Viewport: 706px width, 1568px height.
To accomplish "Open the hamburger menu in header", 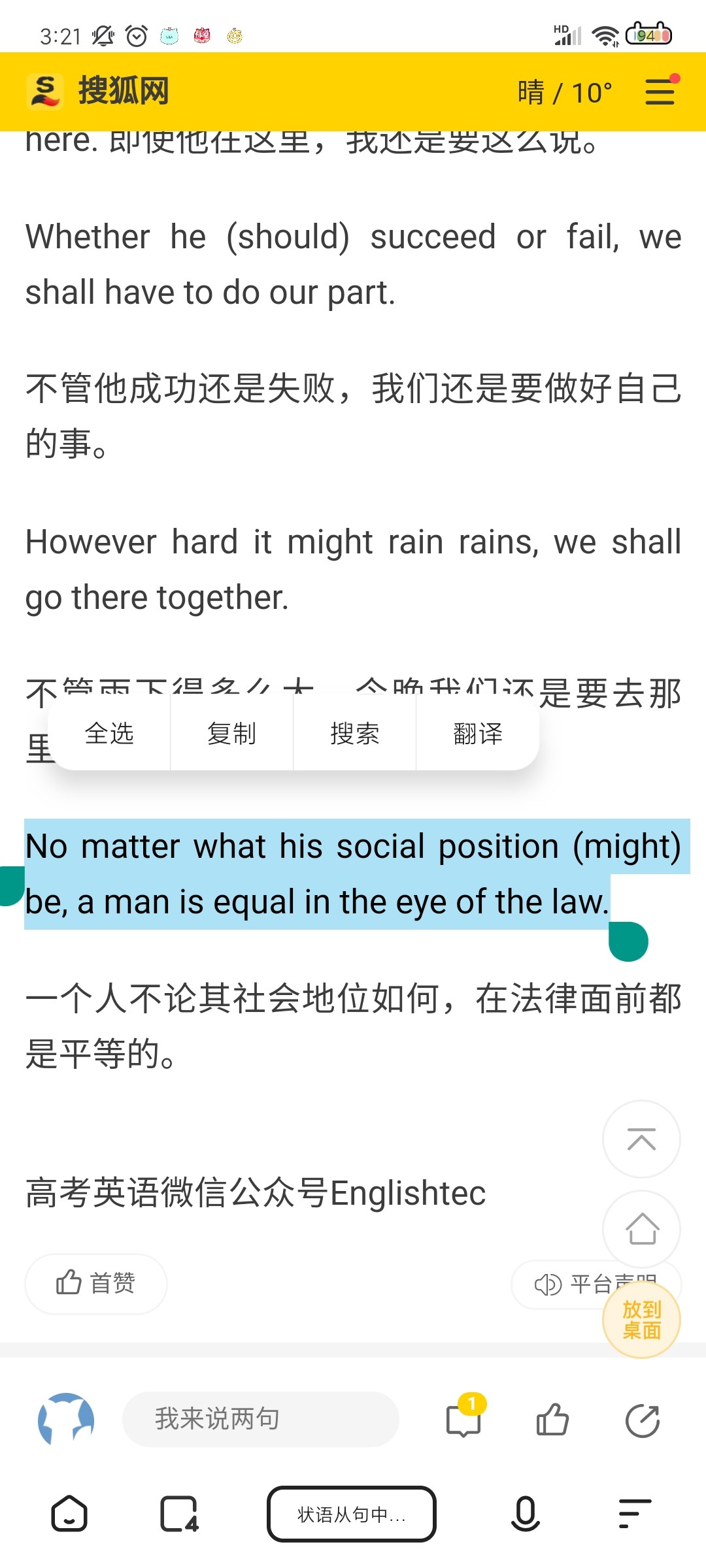I will click(x=660, y=91).
